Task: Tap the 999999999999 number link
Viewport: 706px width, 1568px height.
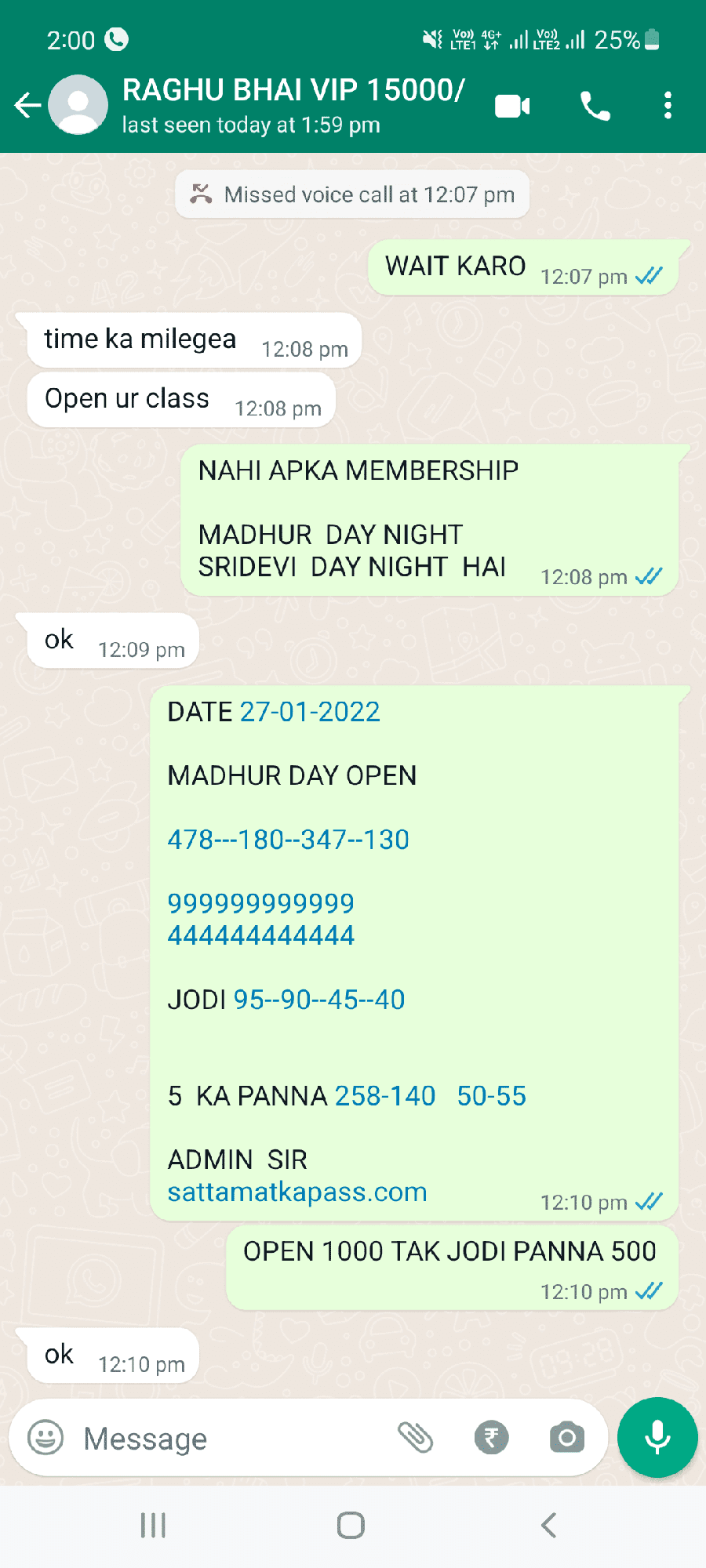Action: 260,903
